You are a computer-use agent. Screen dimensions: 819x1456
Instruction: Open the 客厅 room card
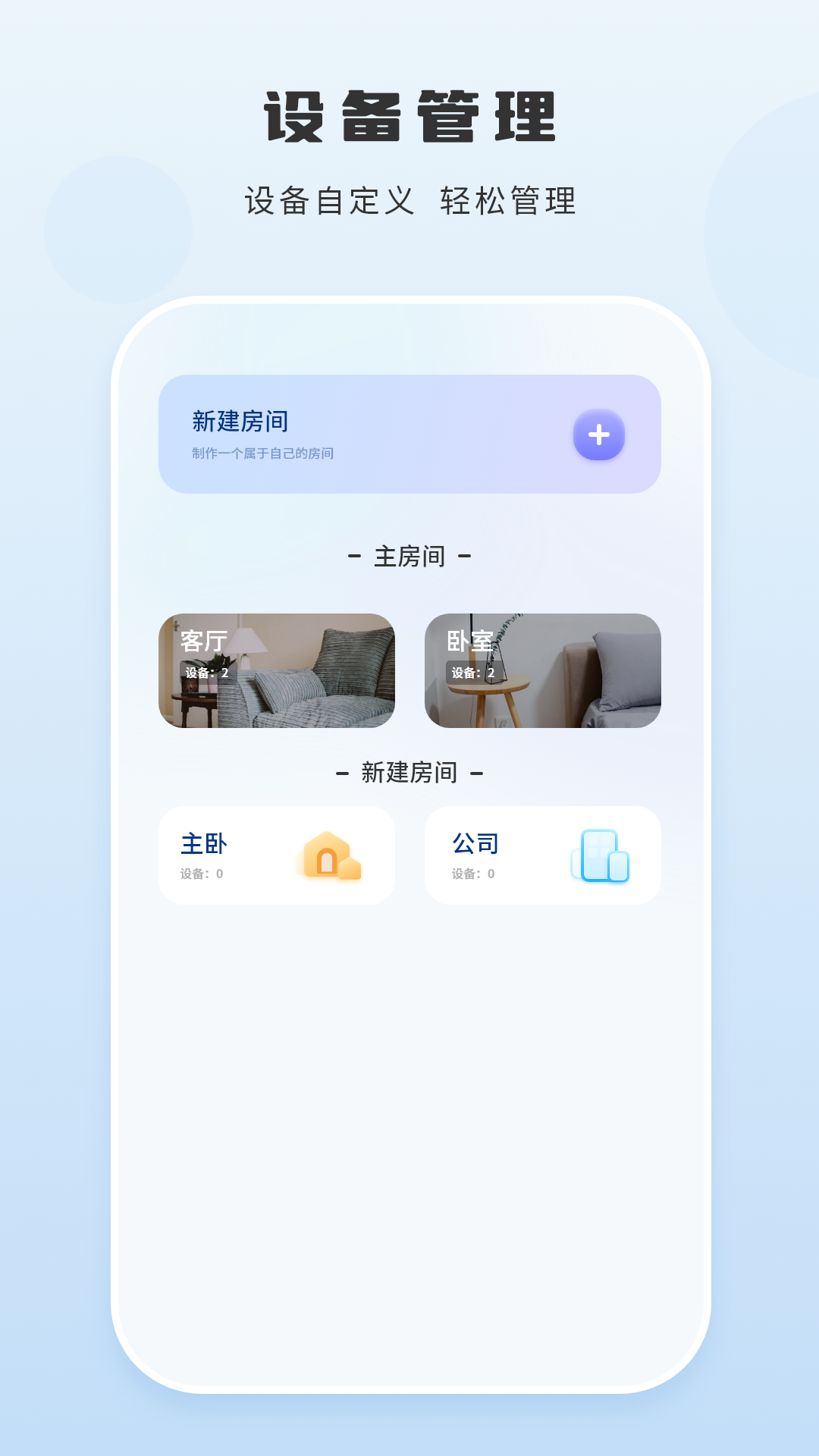pyautogui.click(x=277, y=671)
